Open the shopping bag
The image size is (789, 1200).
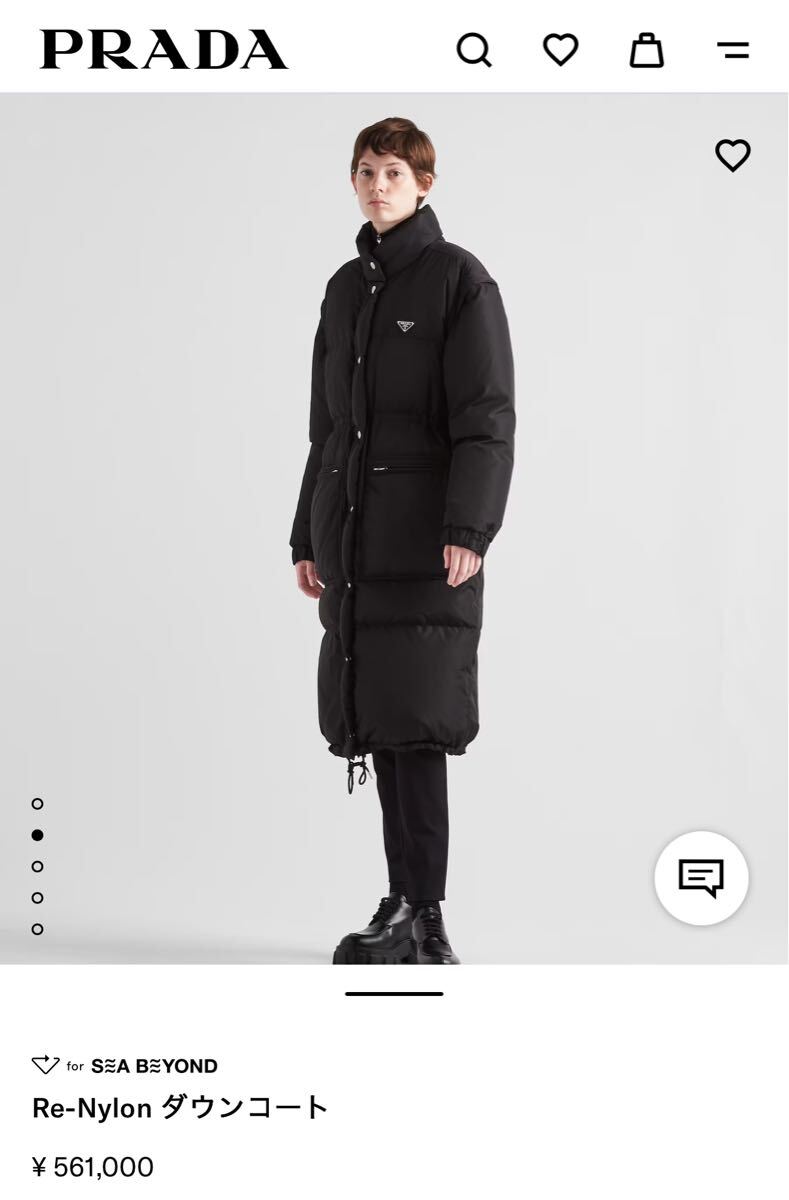tap(646, 49)
